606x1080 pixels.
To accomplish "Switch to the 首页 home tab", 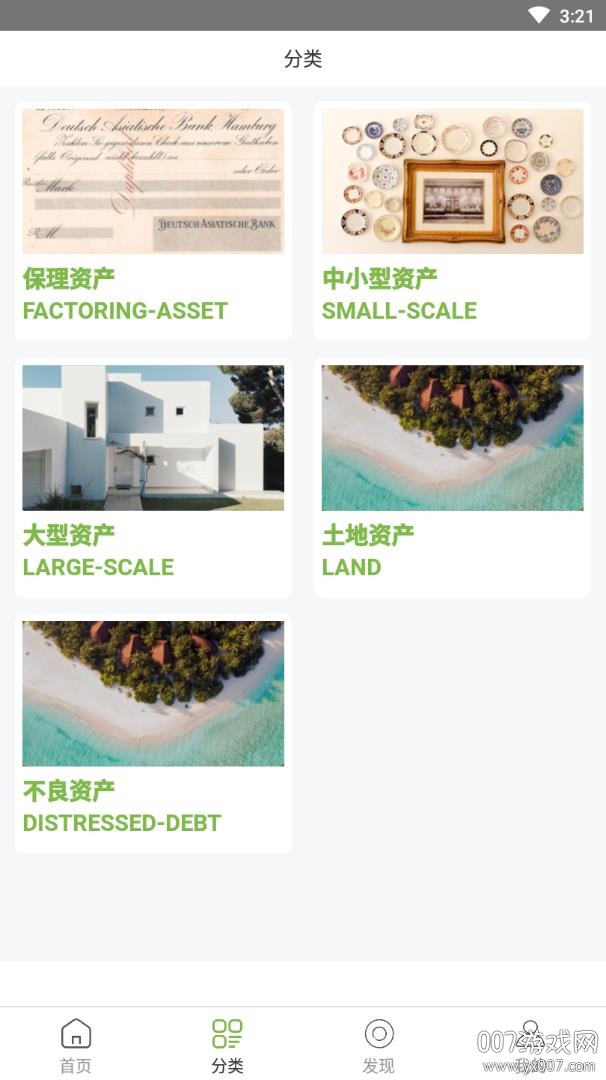I will point(76,1045).
